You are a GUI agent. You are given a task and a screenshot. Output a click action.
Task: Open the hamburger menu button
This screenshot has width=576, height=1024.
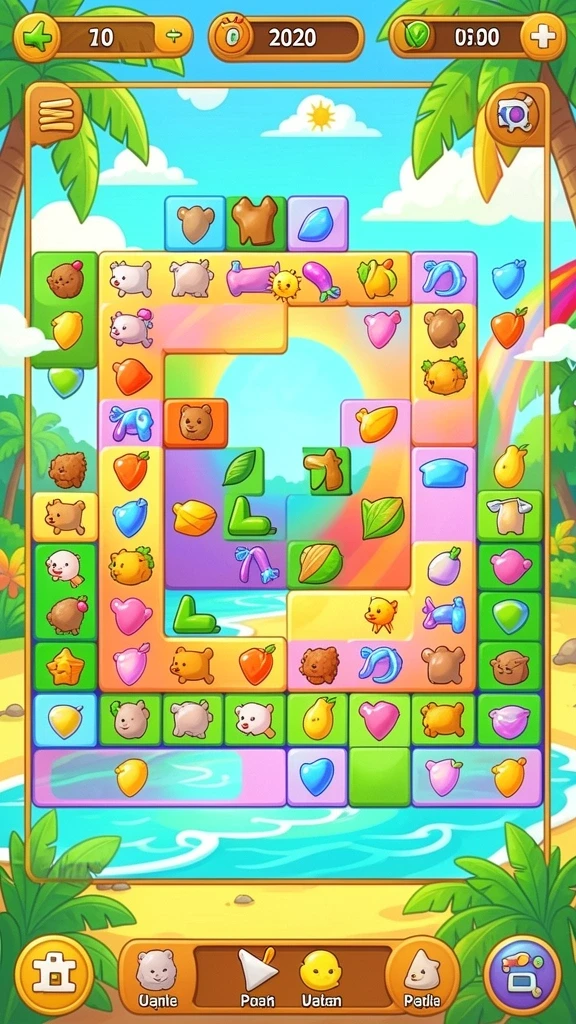tap(56, 115)
